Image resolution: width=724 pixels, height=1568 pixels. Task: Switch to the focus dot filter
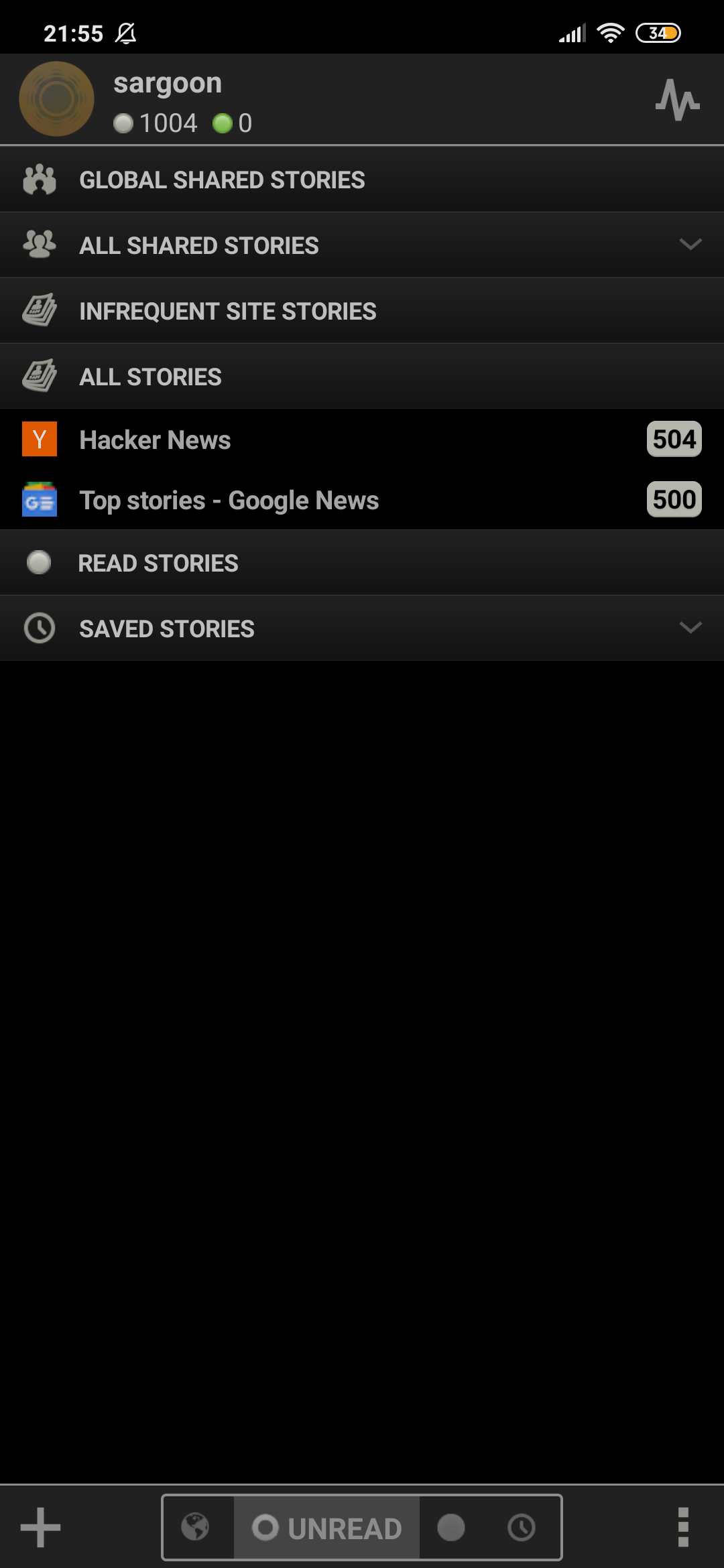click(x=451, y=1528)
